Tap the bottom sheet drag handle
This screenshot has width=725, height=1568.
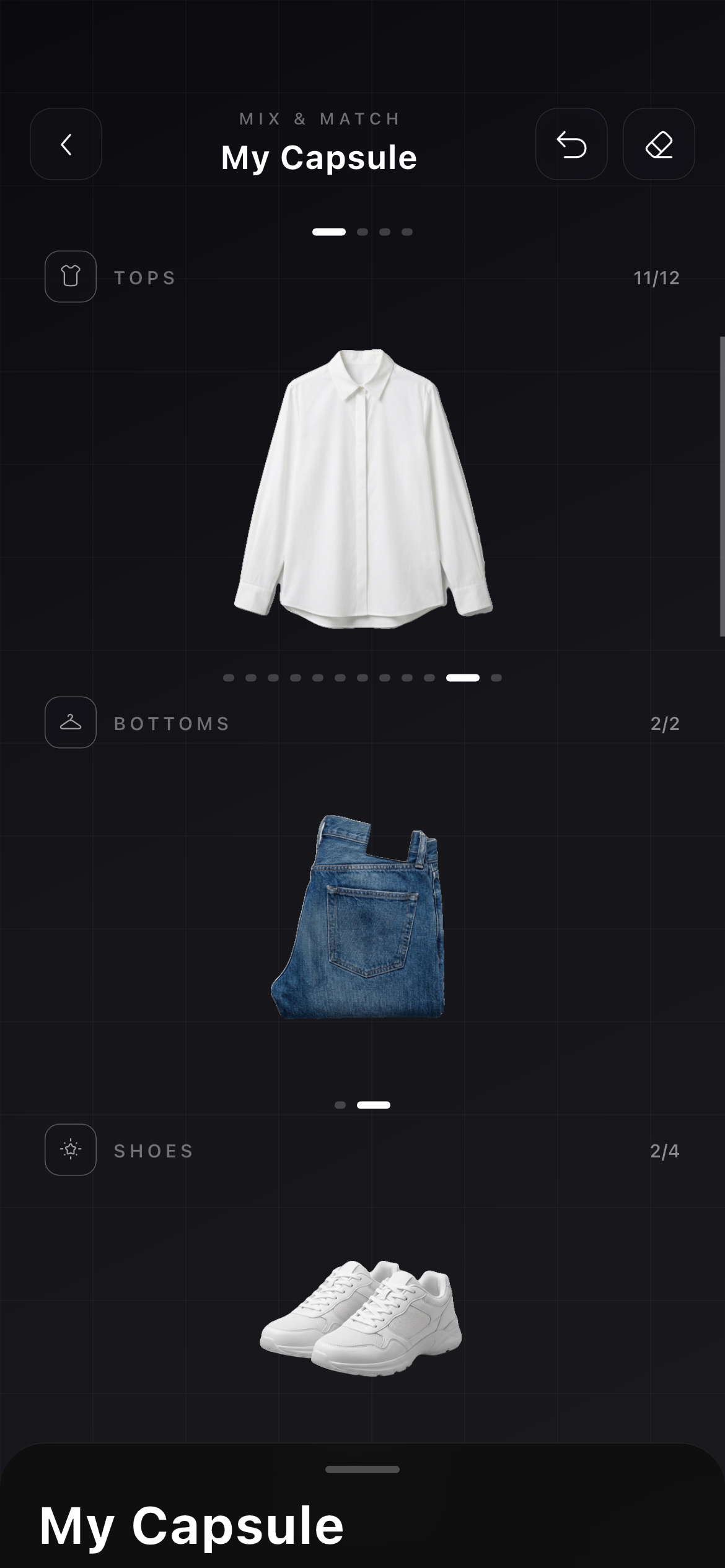(x=362, y=1470)
